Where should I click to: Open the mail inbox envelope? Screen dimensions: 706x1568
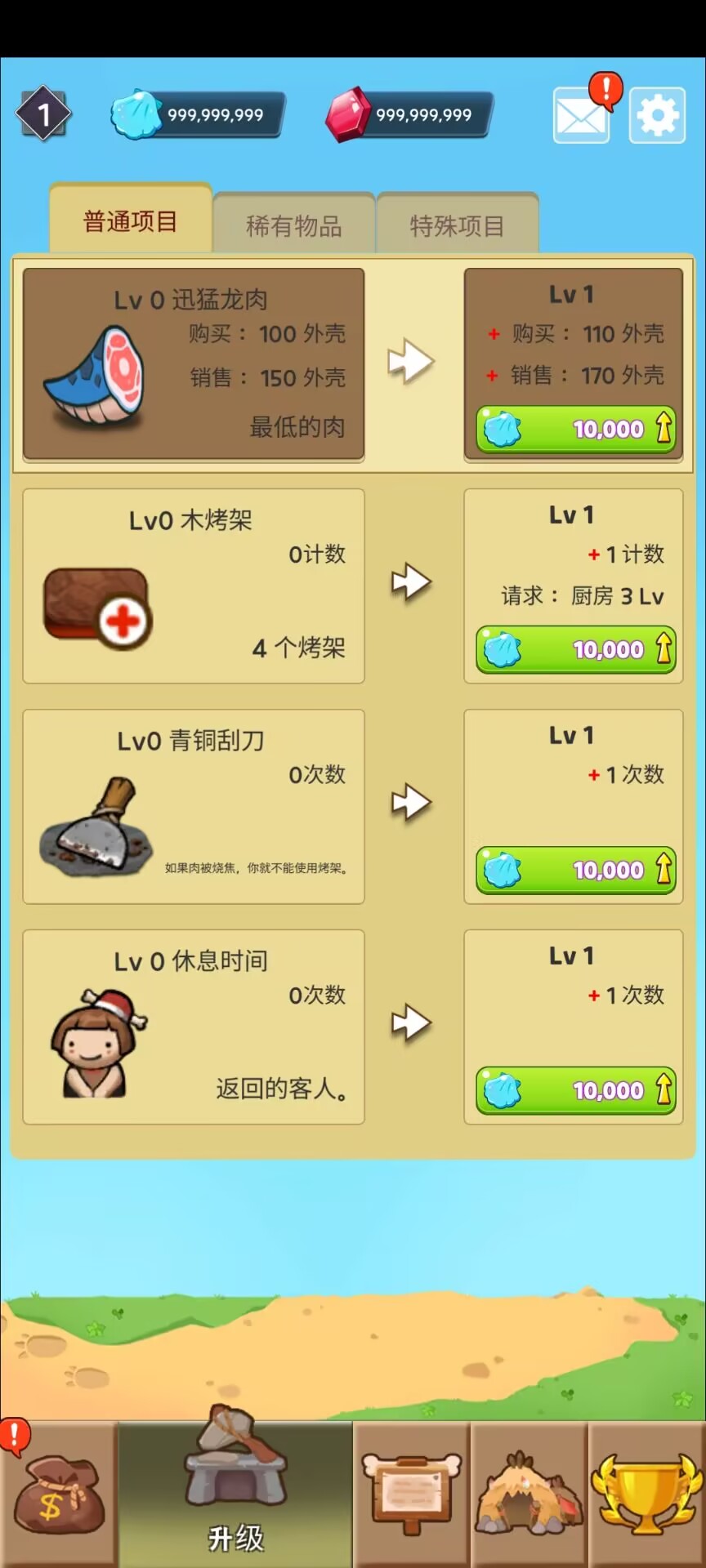tap(581, 116)
